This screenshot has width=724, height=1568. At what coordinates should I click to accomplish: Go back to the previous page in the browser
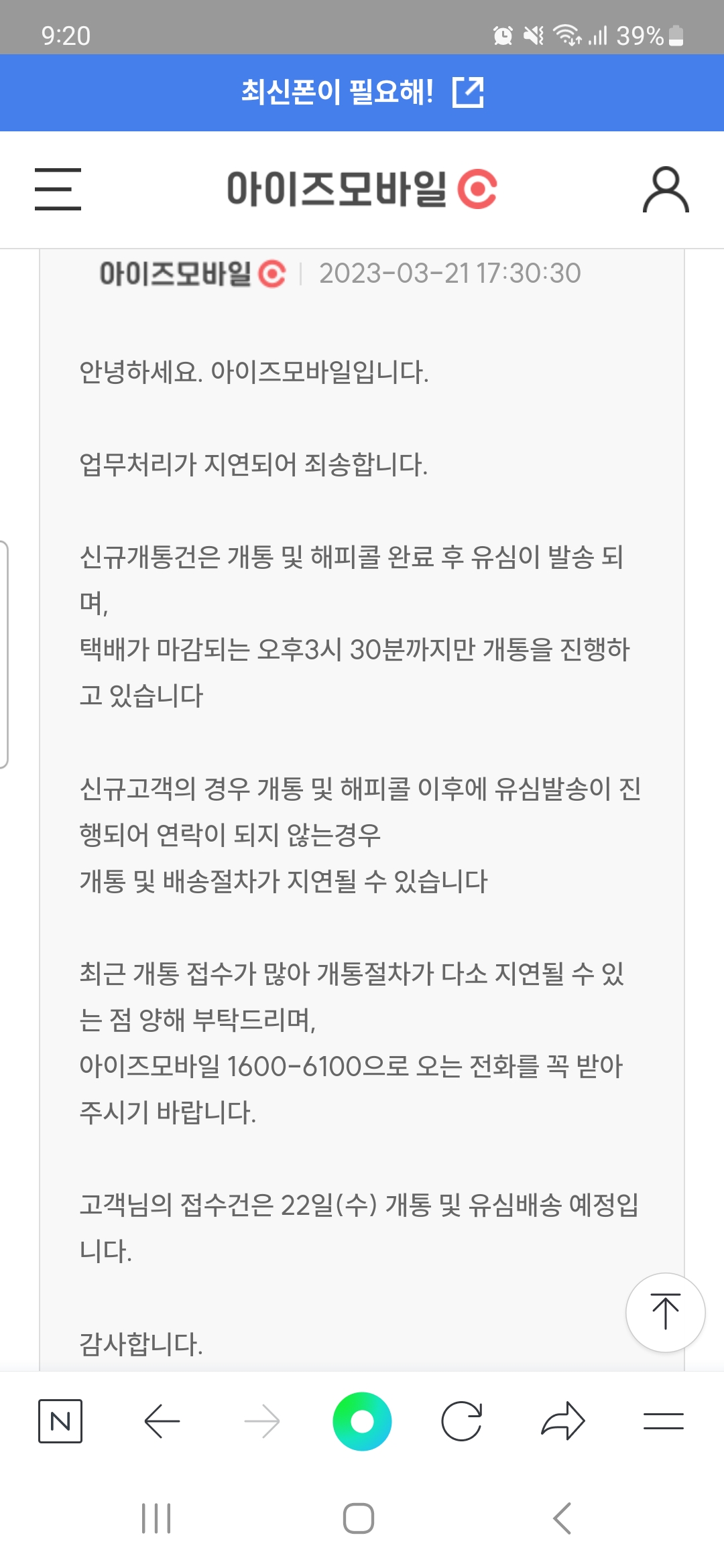pyautogui.click(x=162, y=1421)
